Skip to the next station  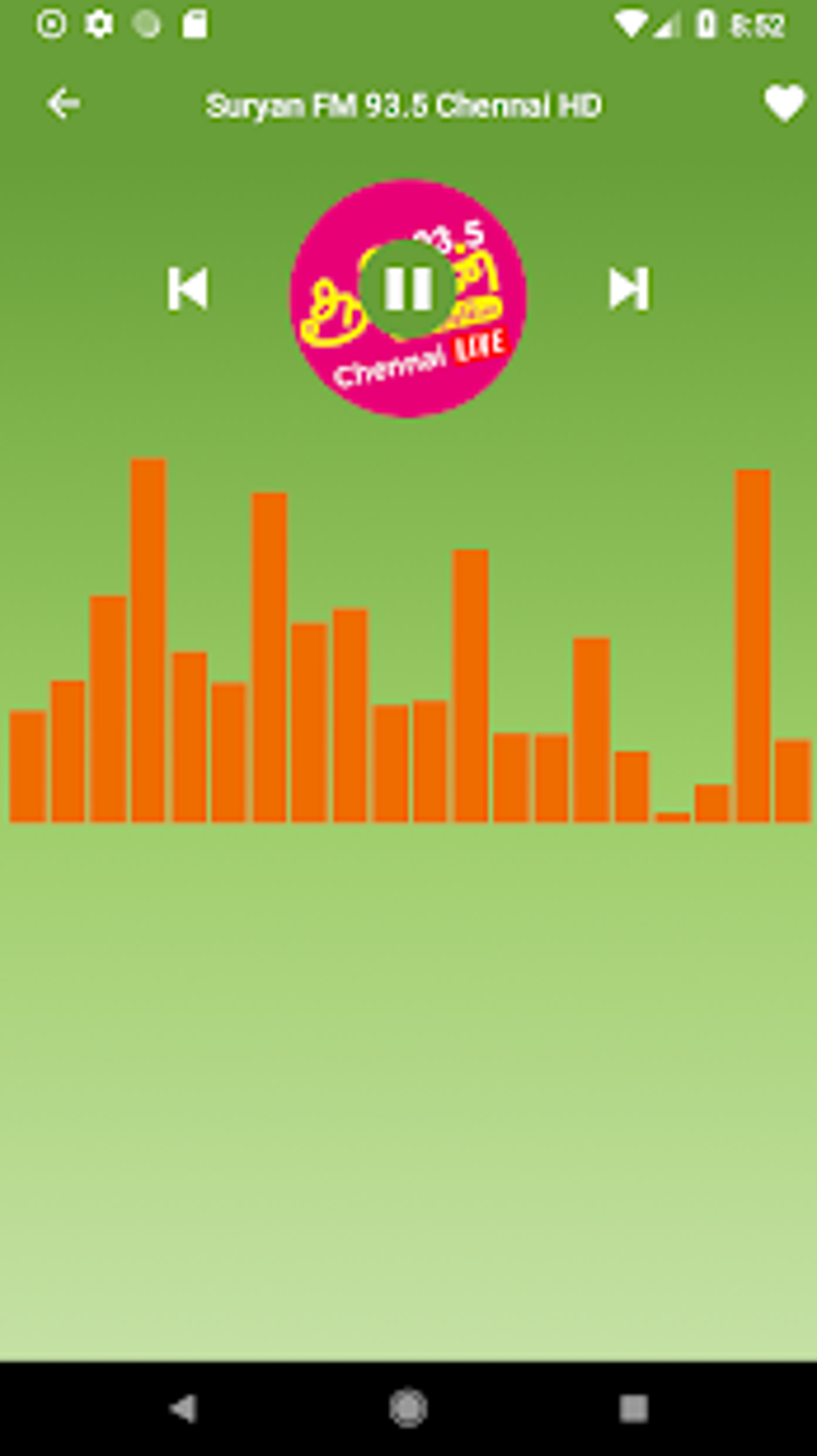629,288
